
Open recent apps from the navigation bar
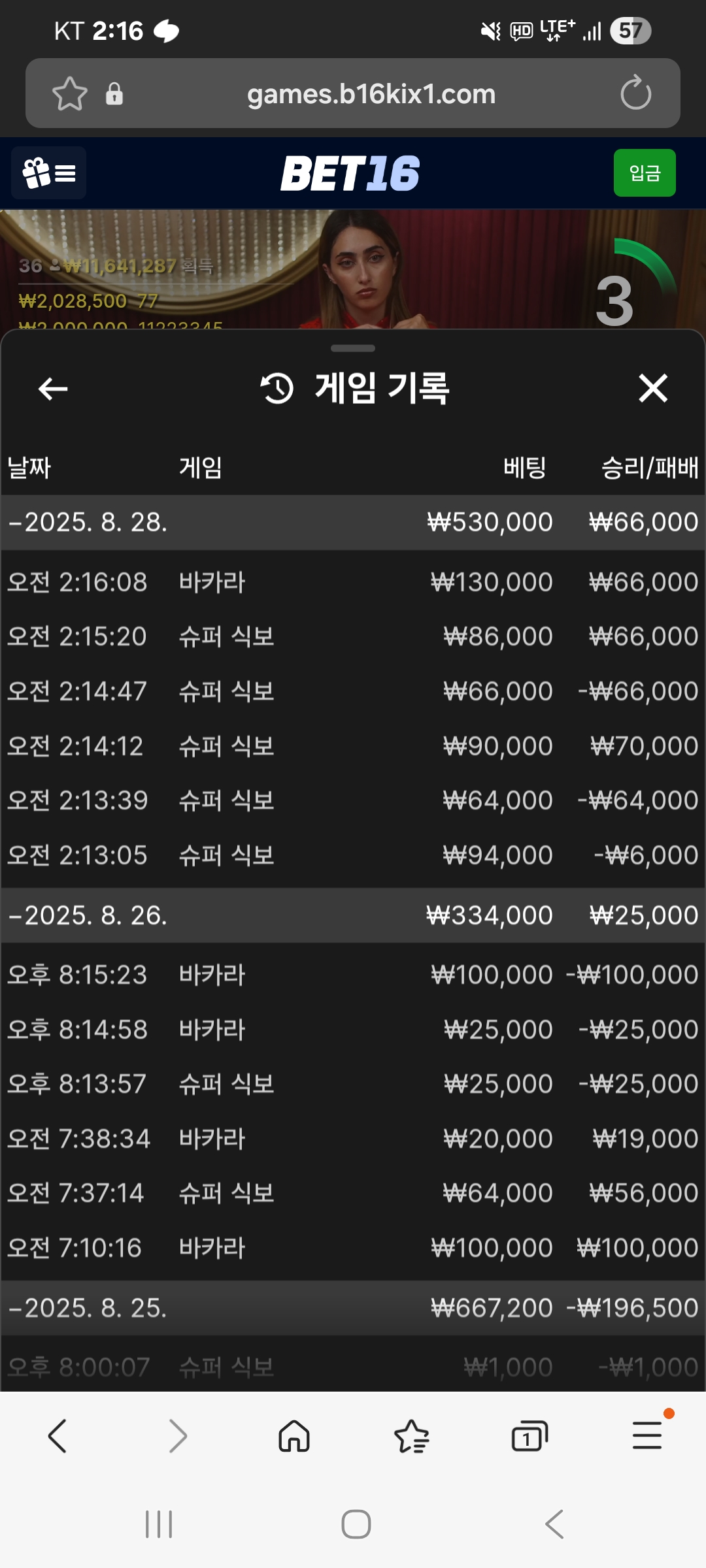tap(159, 1524)
